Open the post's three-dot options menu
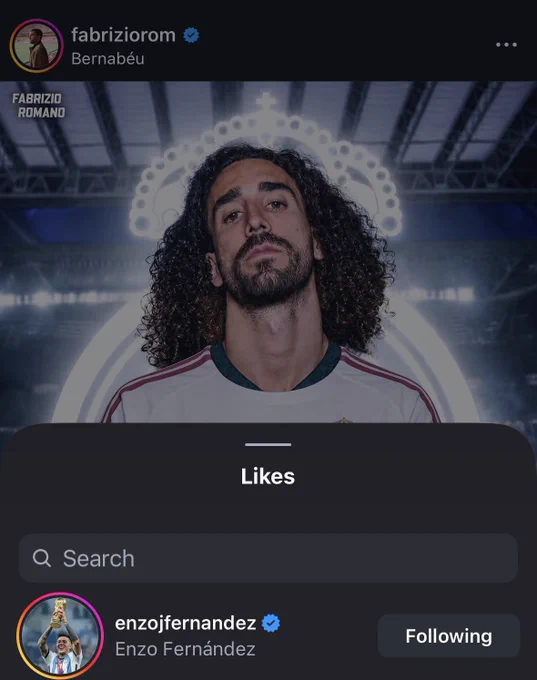 [x=506, y=45]
